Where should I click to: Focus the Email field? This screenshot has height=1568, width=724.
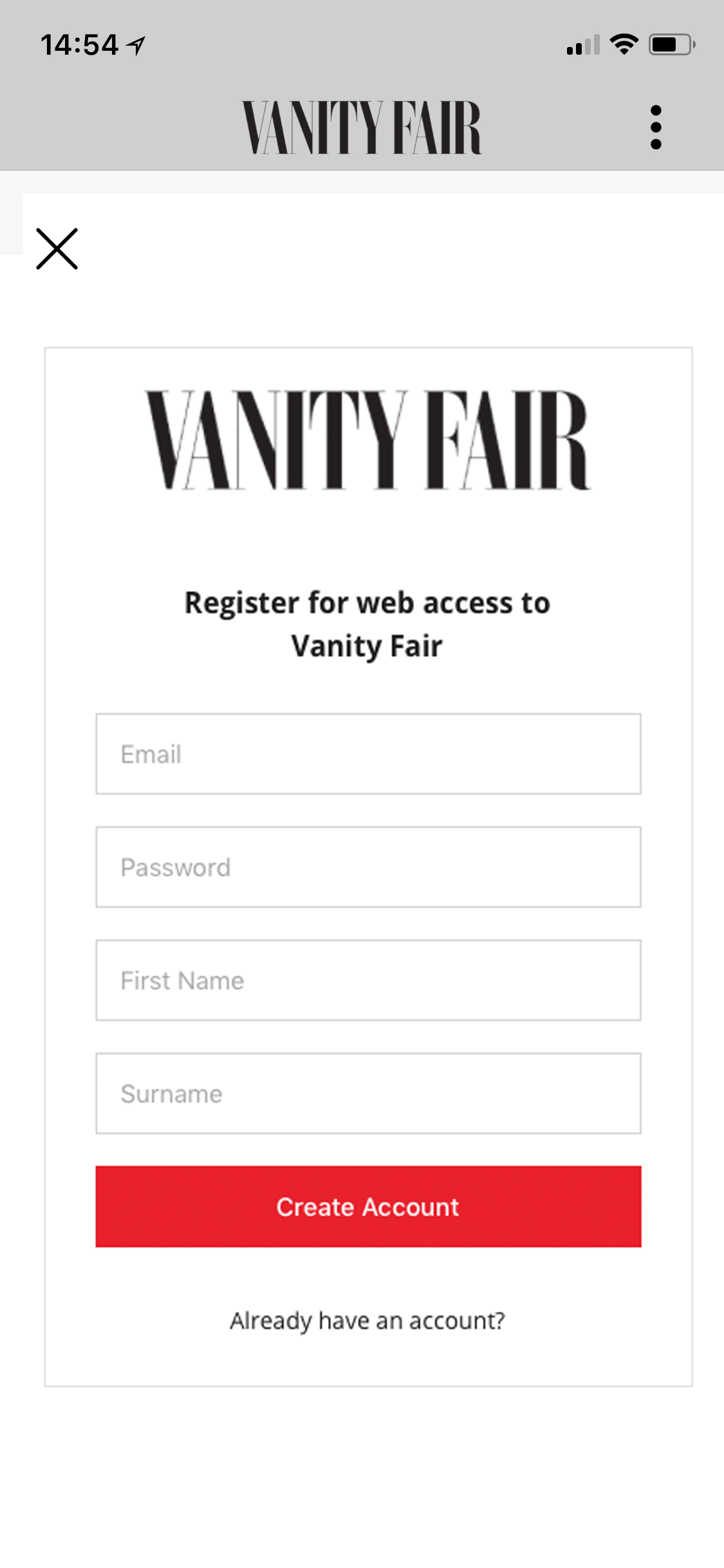[368, 754]
